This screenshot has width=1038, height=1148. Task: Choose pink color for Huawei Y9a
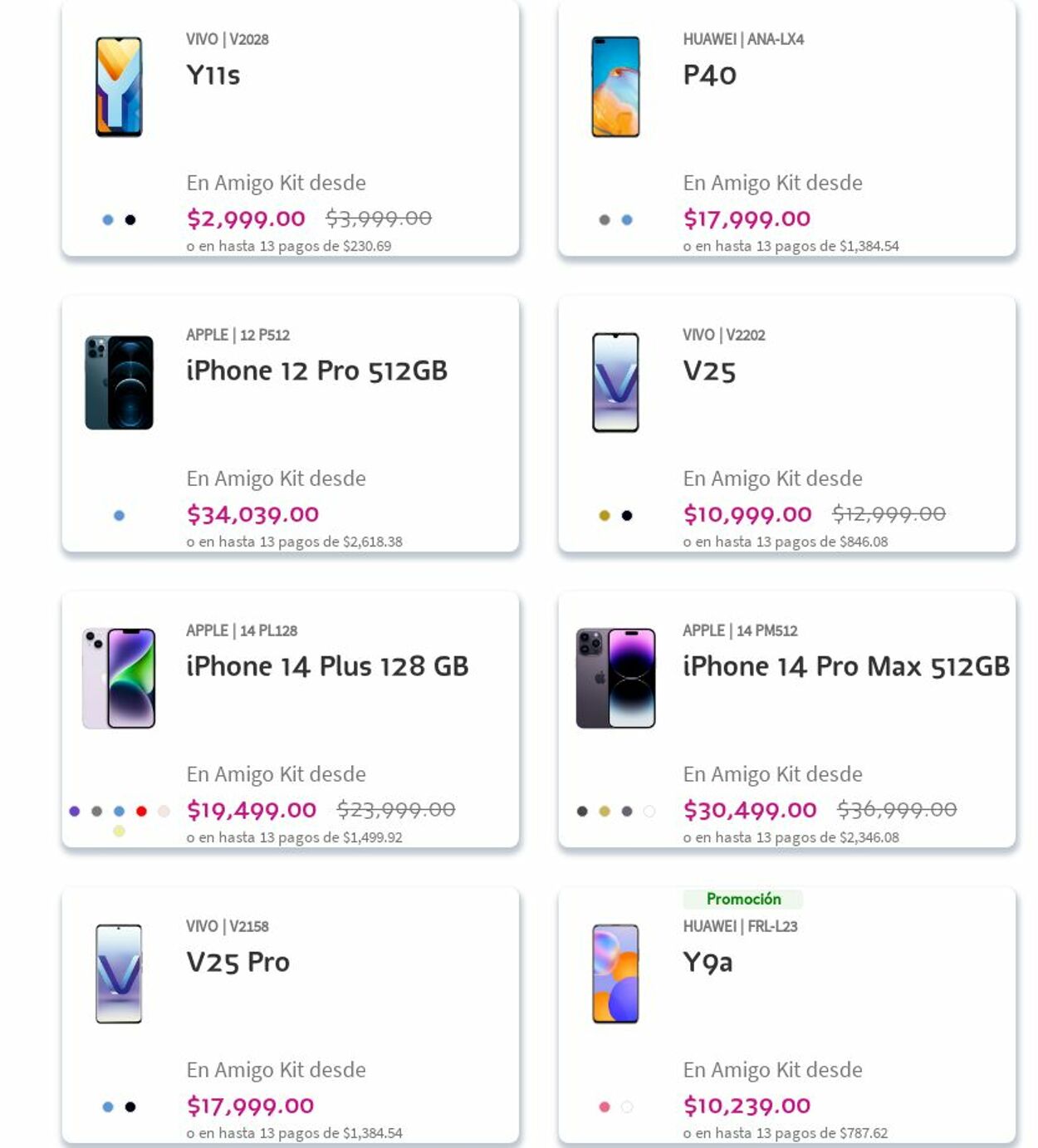605,1107
